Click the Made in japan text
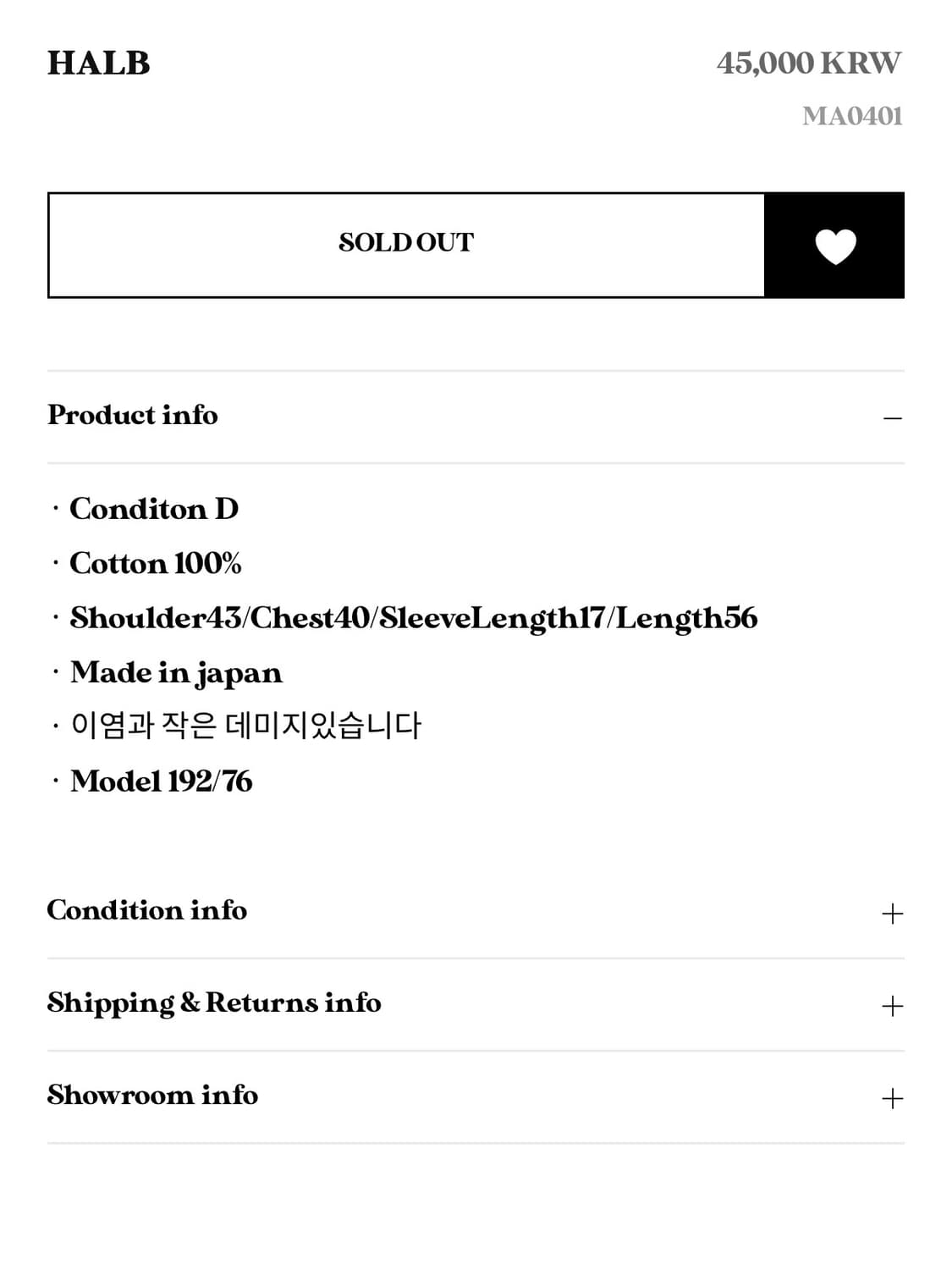Screen dimensions: 952x1270 coord(175,673)
